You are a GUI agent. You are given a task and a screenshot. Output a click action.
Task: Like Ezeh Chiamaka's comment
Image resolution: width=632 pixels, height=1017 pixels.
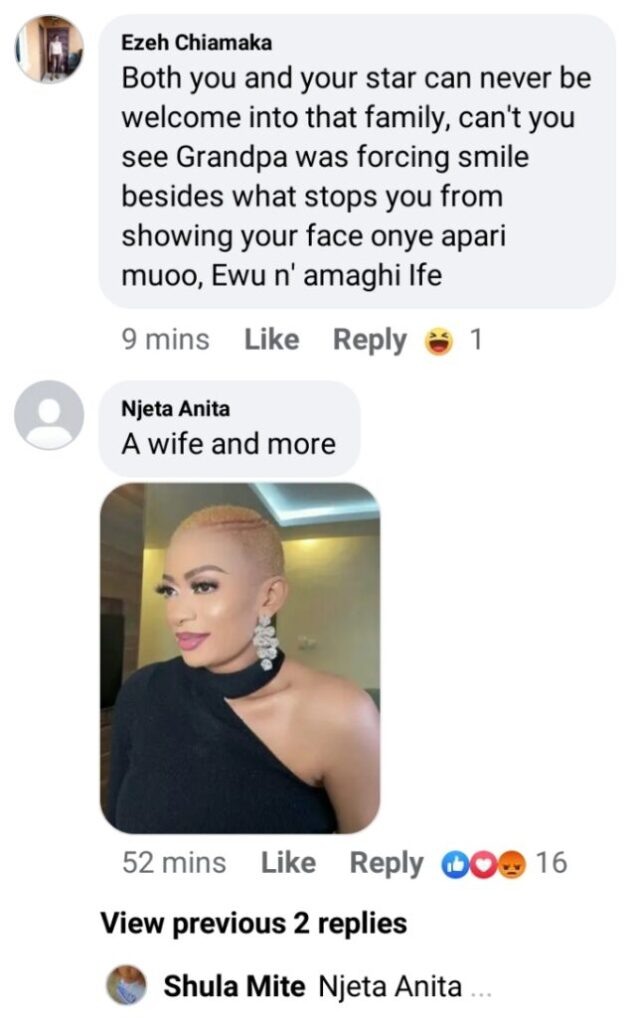click(x=271, y=339)
